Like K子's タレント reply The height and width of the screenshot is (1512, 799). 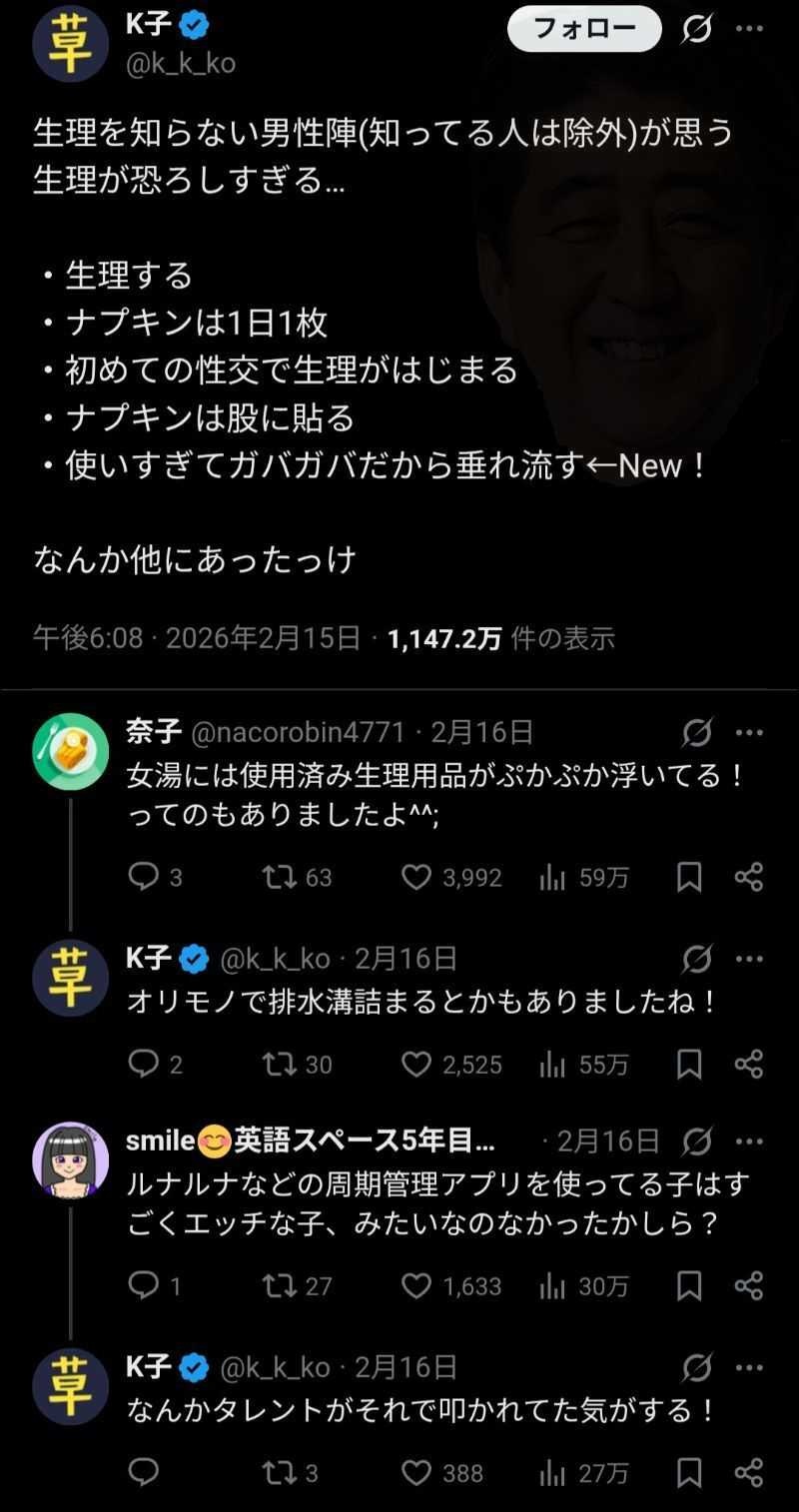coord(416,1472)
